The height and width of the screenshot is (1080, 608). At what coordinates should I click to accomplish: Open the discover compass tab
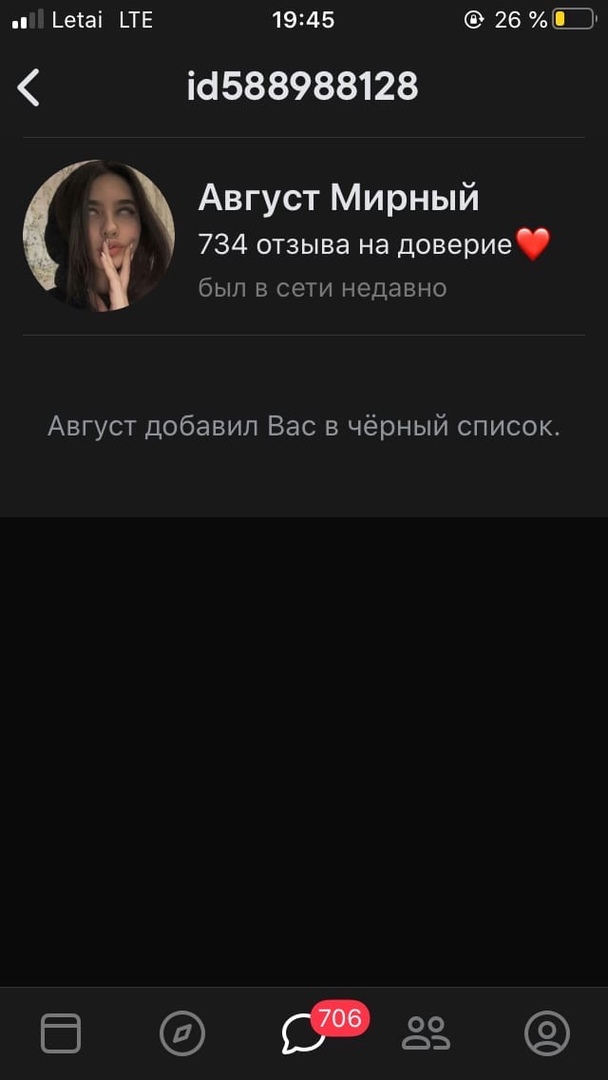point(182,1033)
